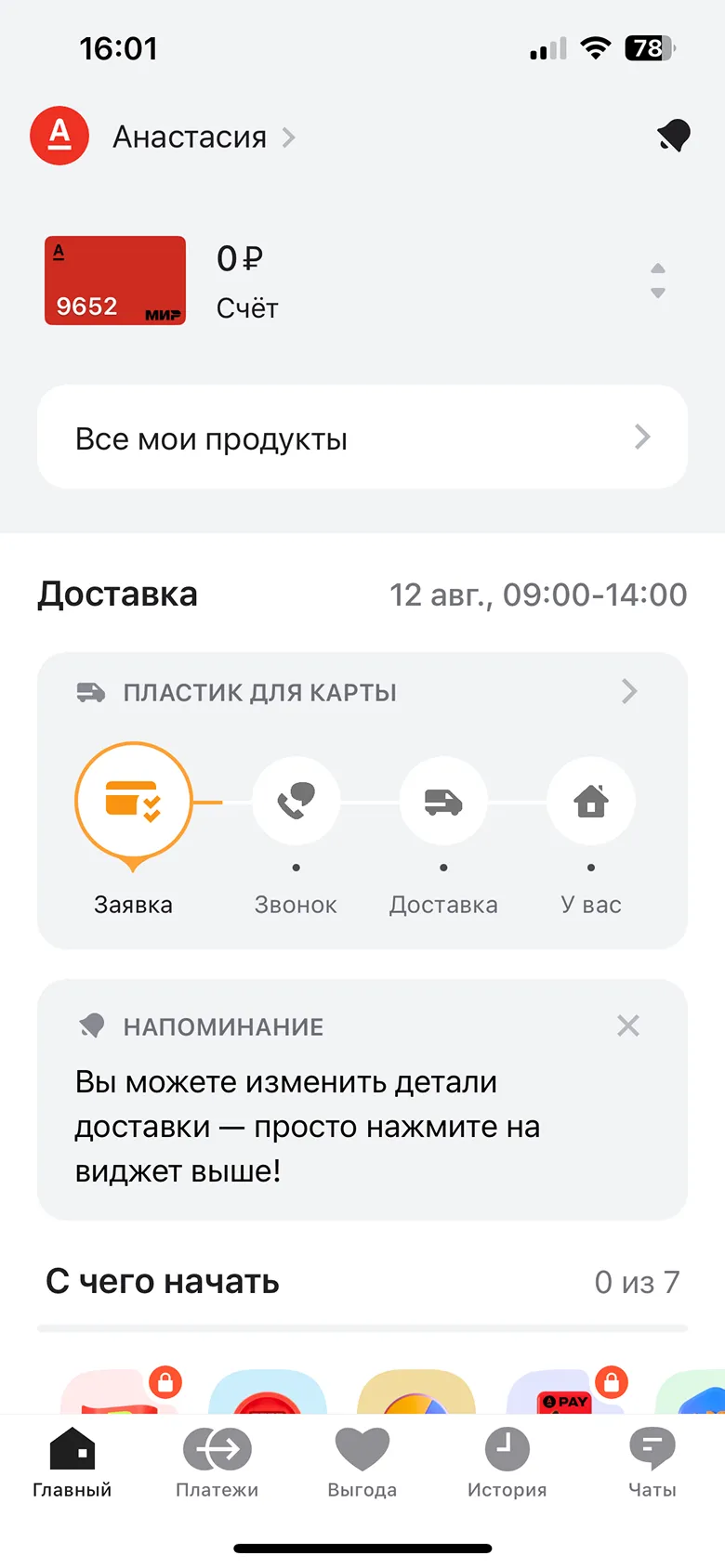The width and height of the screenshot is (725, 1568).
Task: Open Анастасия profile
Action: coord(191,137)
